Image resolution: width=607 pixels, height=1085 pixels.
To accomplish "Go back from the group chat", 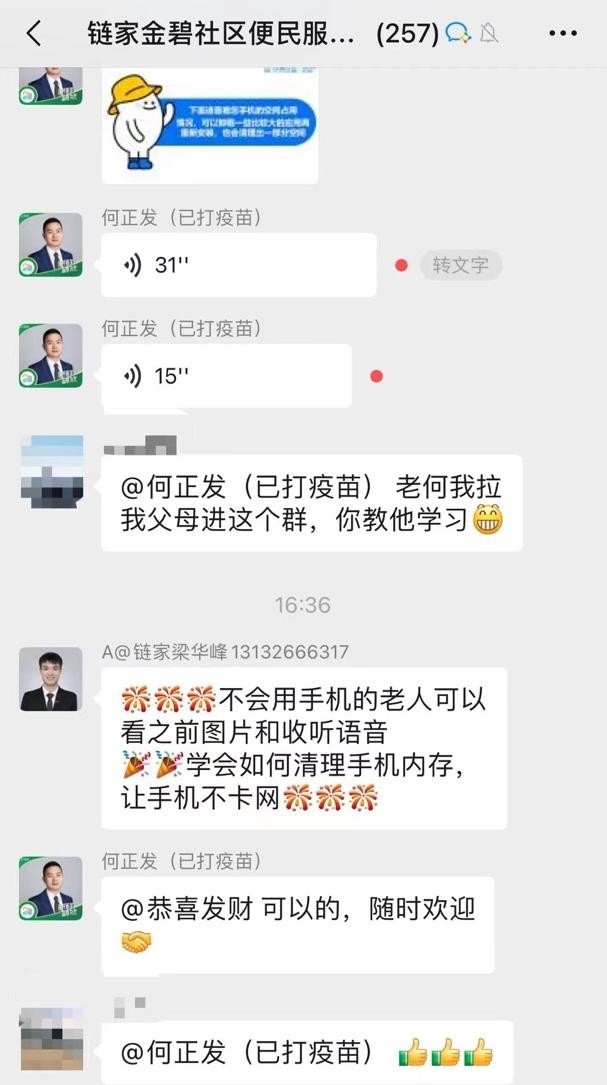I will 34,33.
